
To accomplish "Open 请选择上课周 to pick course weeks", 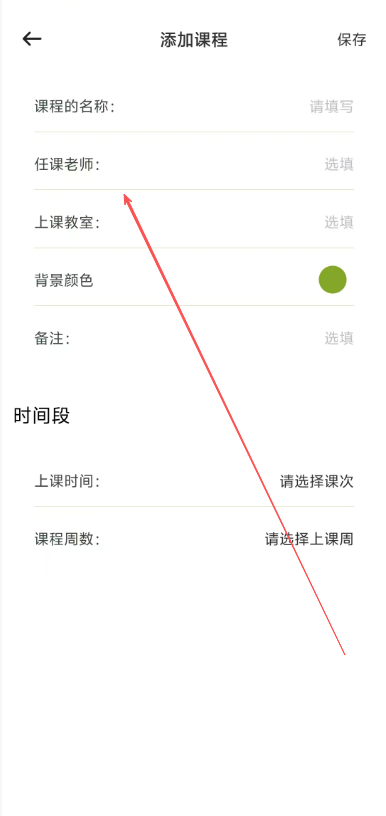I will coord(310,539).
